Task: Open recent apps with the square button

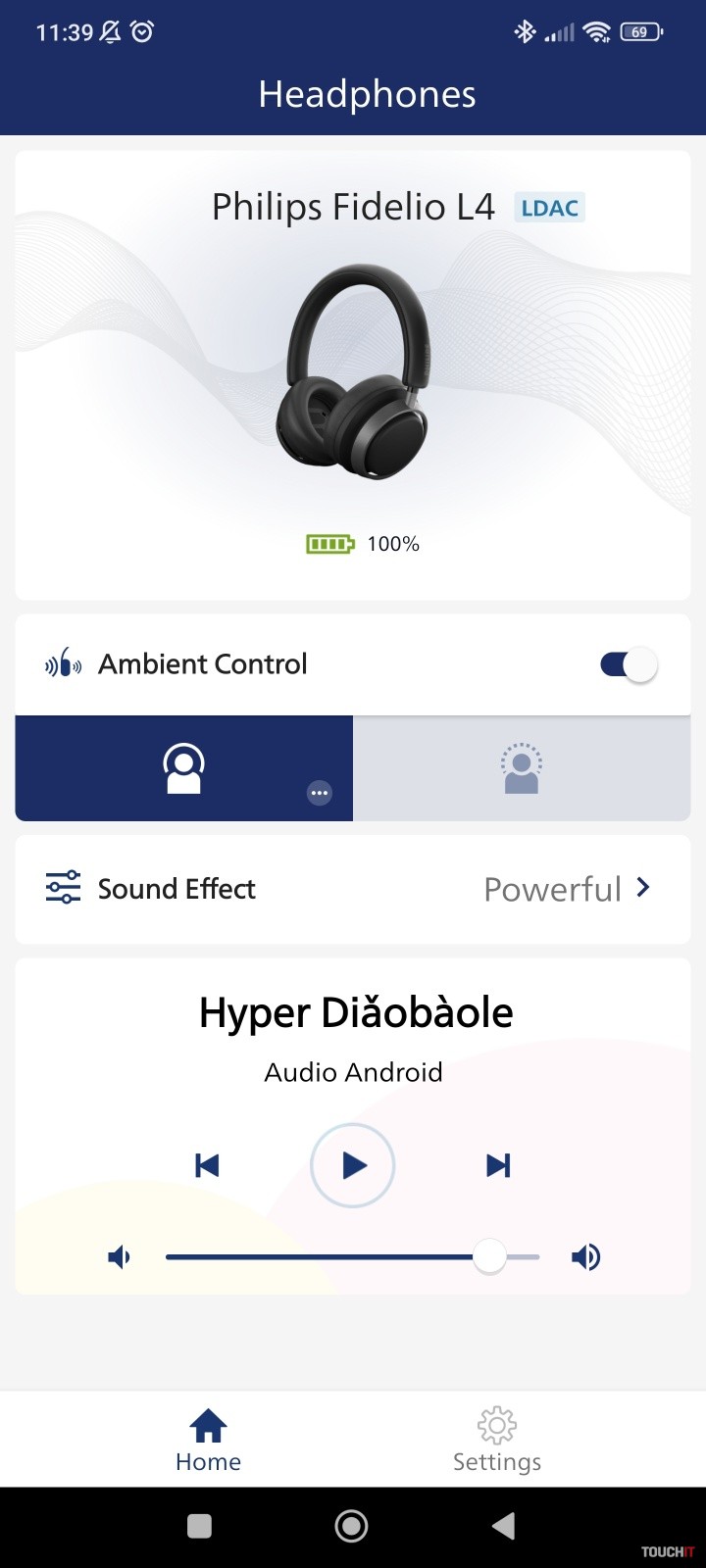Action: pos(199,1526)
